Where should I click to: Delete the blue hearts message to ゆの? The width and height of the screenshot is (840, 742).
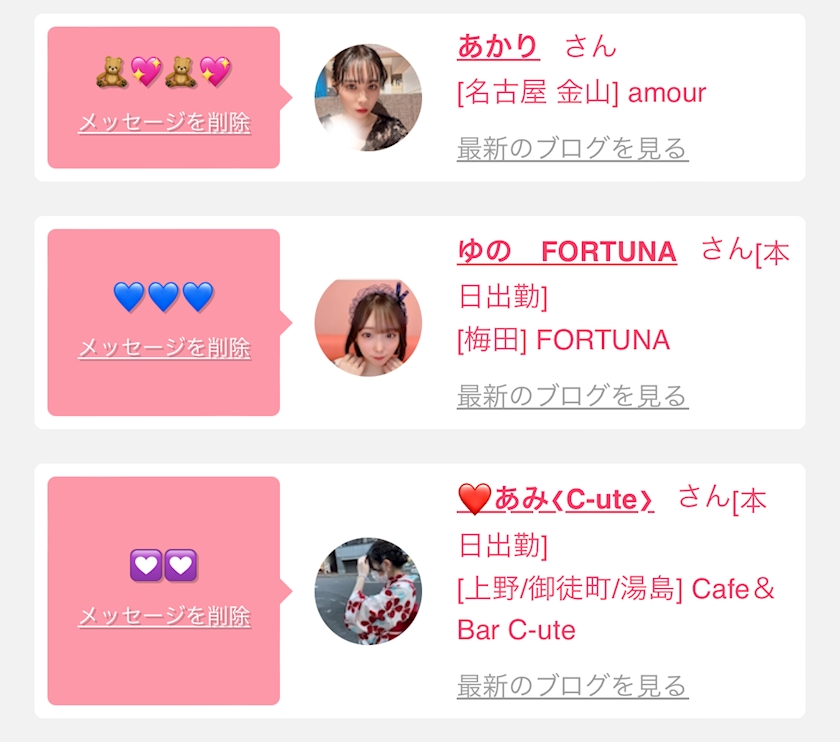pos(164,348)
